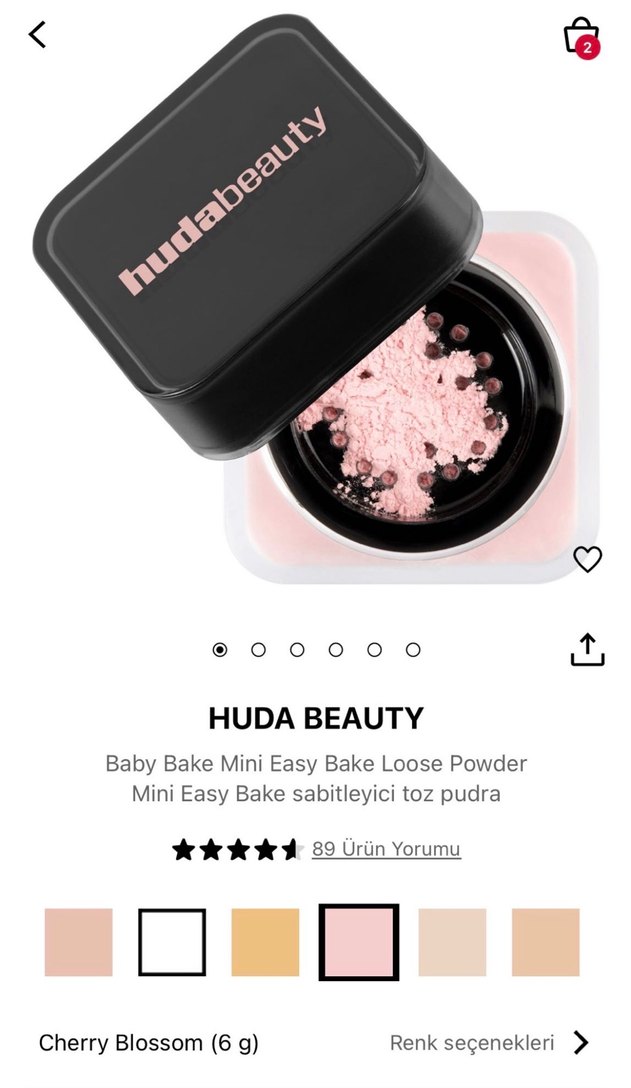Jump to the last product image dot

tap(413, 650)
